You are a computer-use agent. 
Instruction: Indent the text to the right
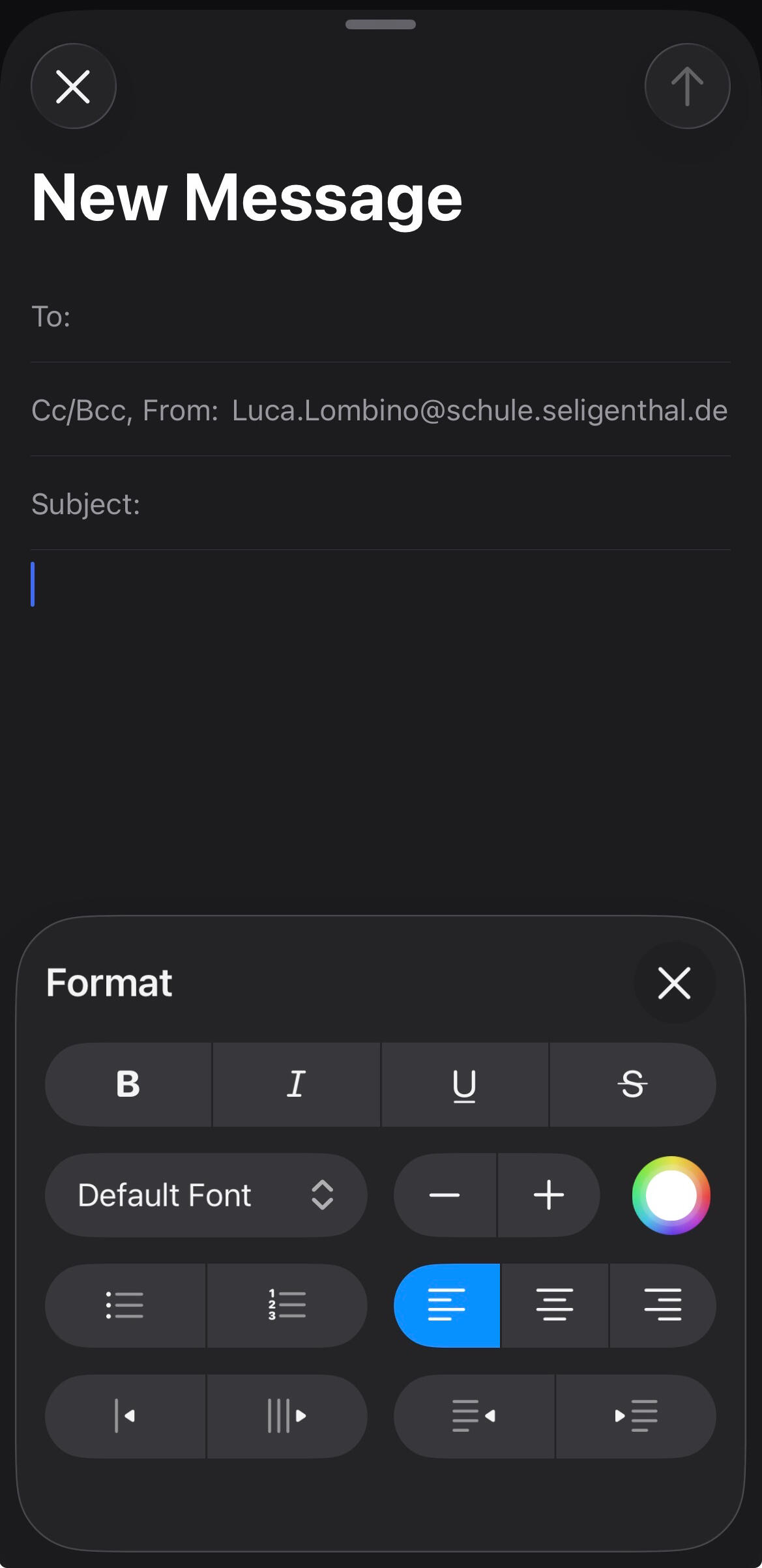(636, 1416)
